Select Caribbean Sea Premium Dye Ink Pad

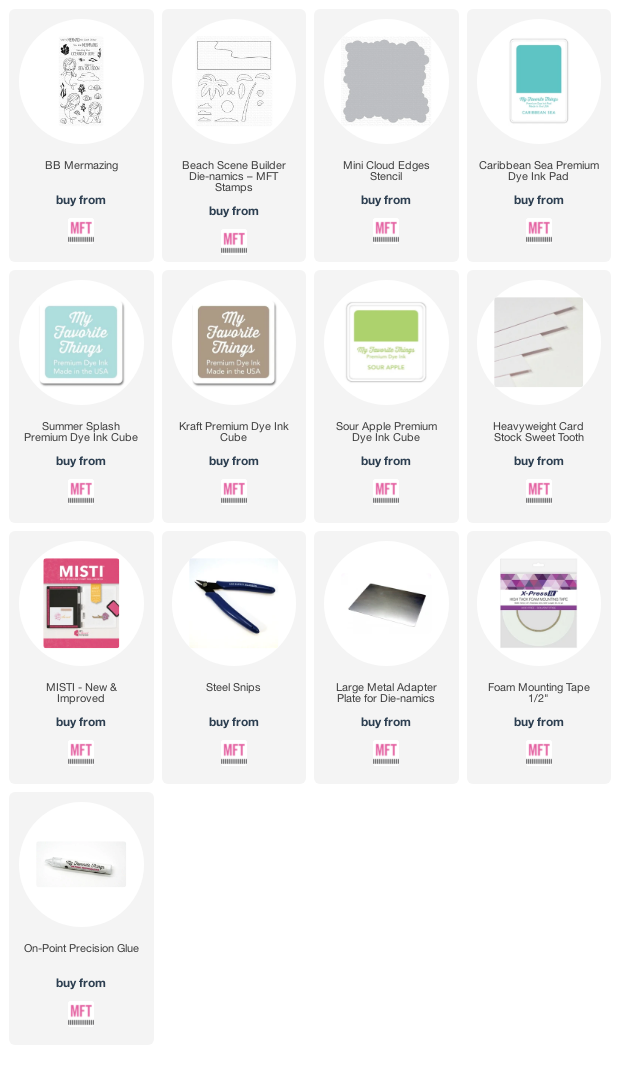coord(539,135)
